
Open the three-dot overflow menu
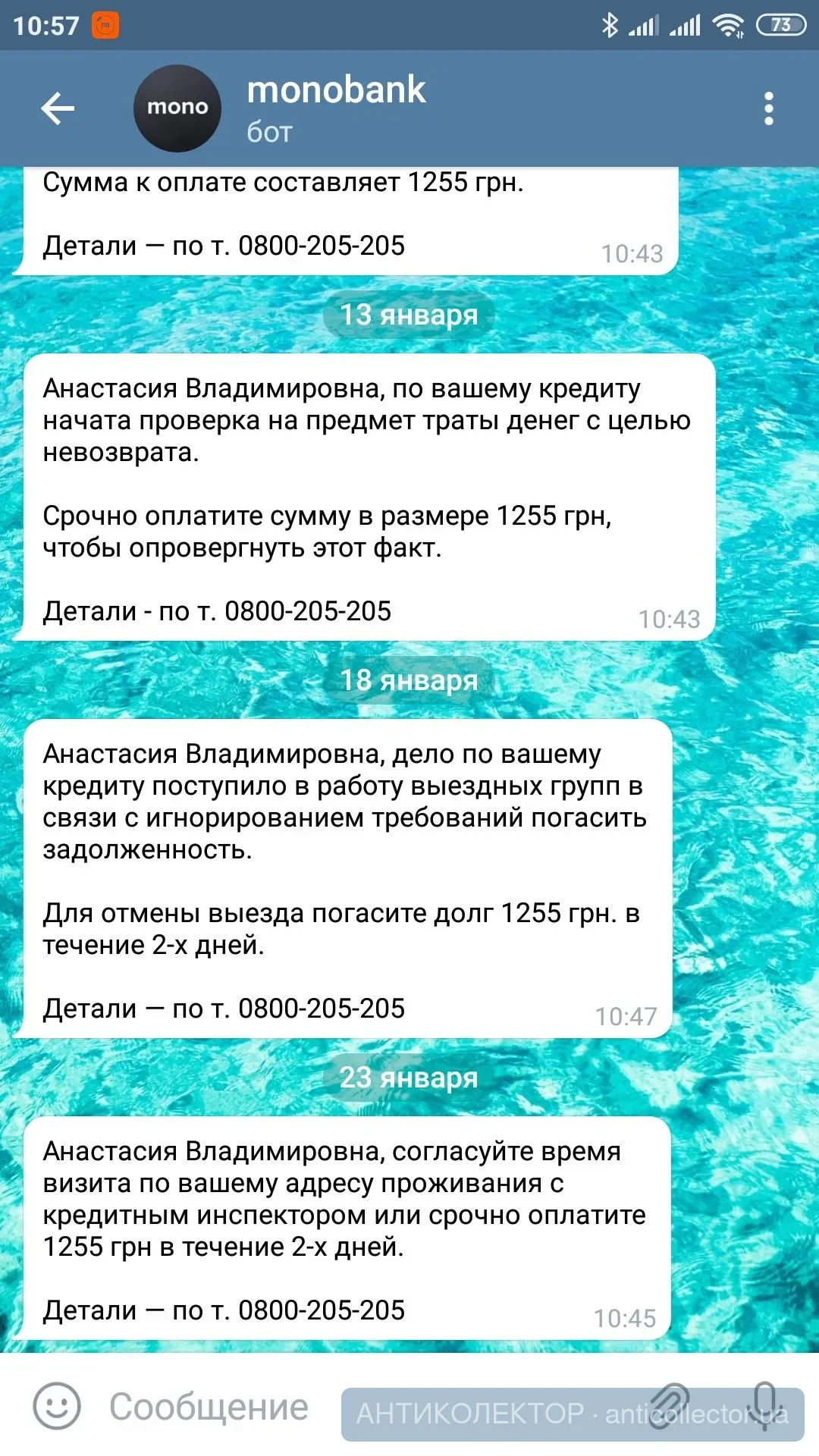[768, 108]
